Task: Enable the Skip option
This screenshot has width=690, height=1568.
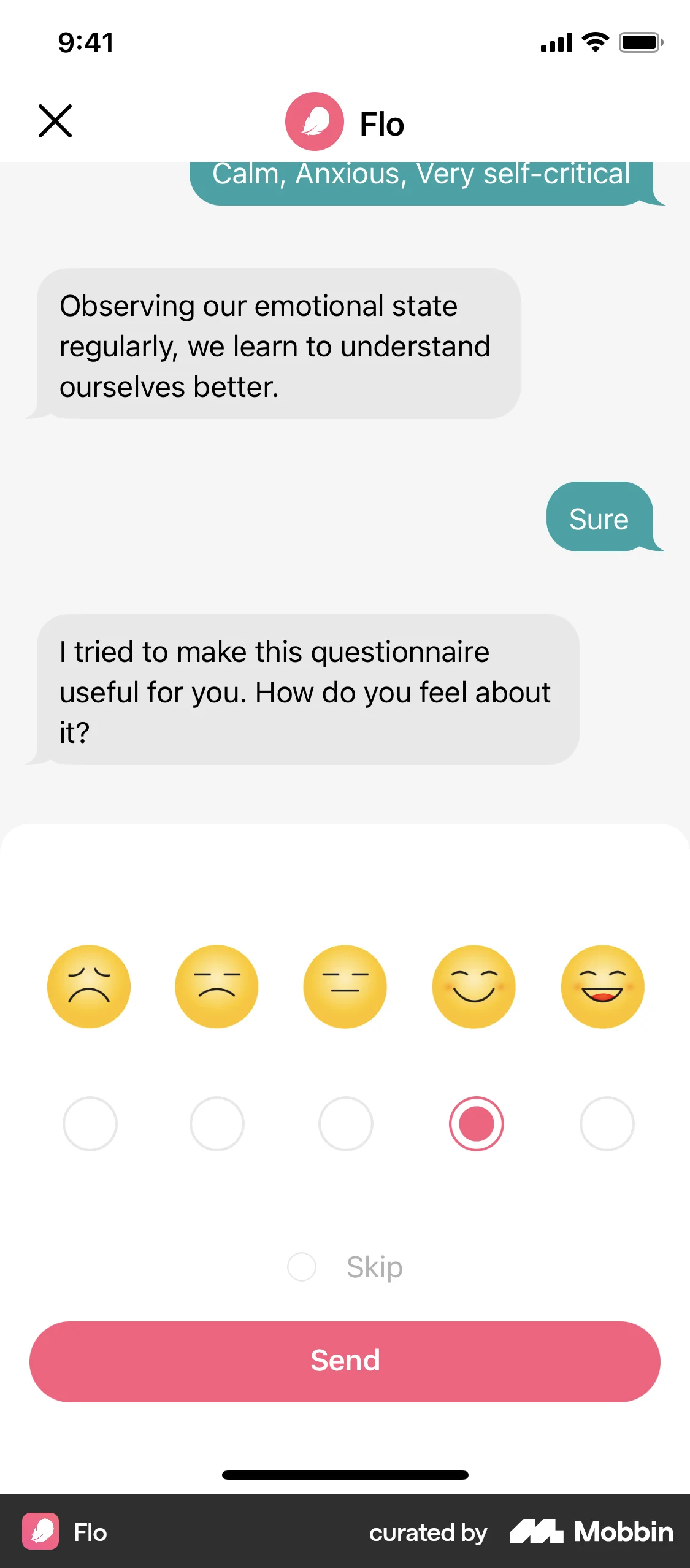Action: coord(301,1266)
